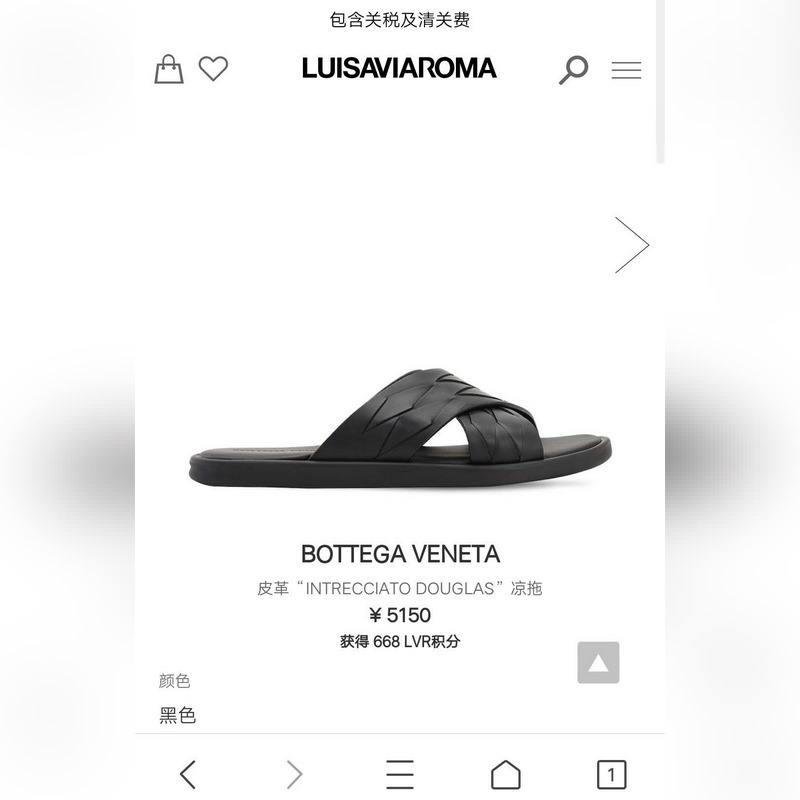Go back in the browser
Screen dimensions: 800x800
[188, 774]
